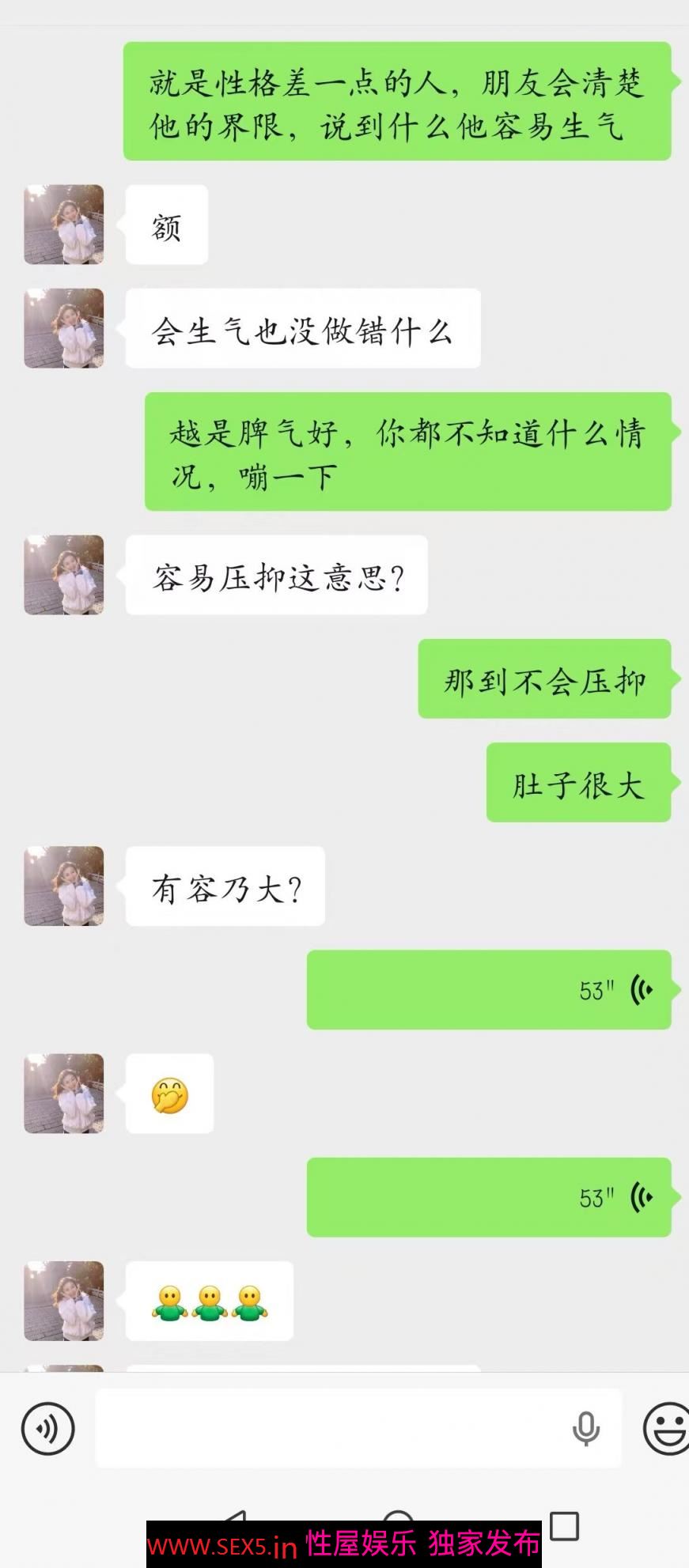Open the contact's avatar beside "额"
Image resolution: width=689 pixels, height=1568 pixels.
coord(64,225)
